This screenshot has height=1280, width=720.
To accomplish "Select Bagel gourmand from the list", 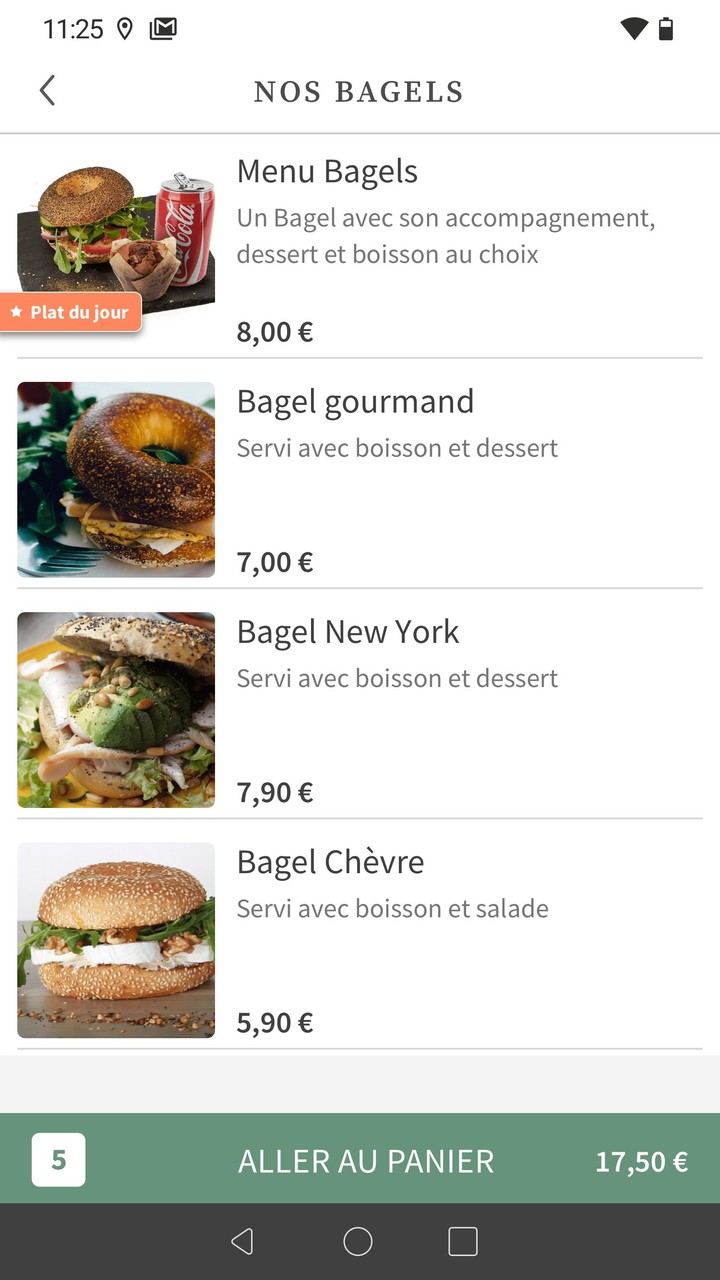I will 360,478.
